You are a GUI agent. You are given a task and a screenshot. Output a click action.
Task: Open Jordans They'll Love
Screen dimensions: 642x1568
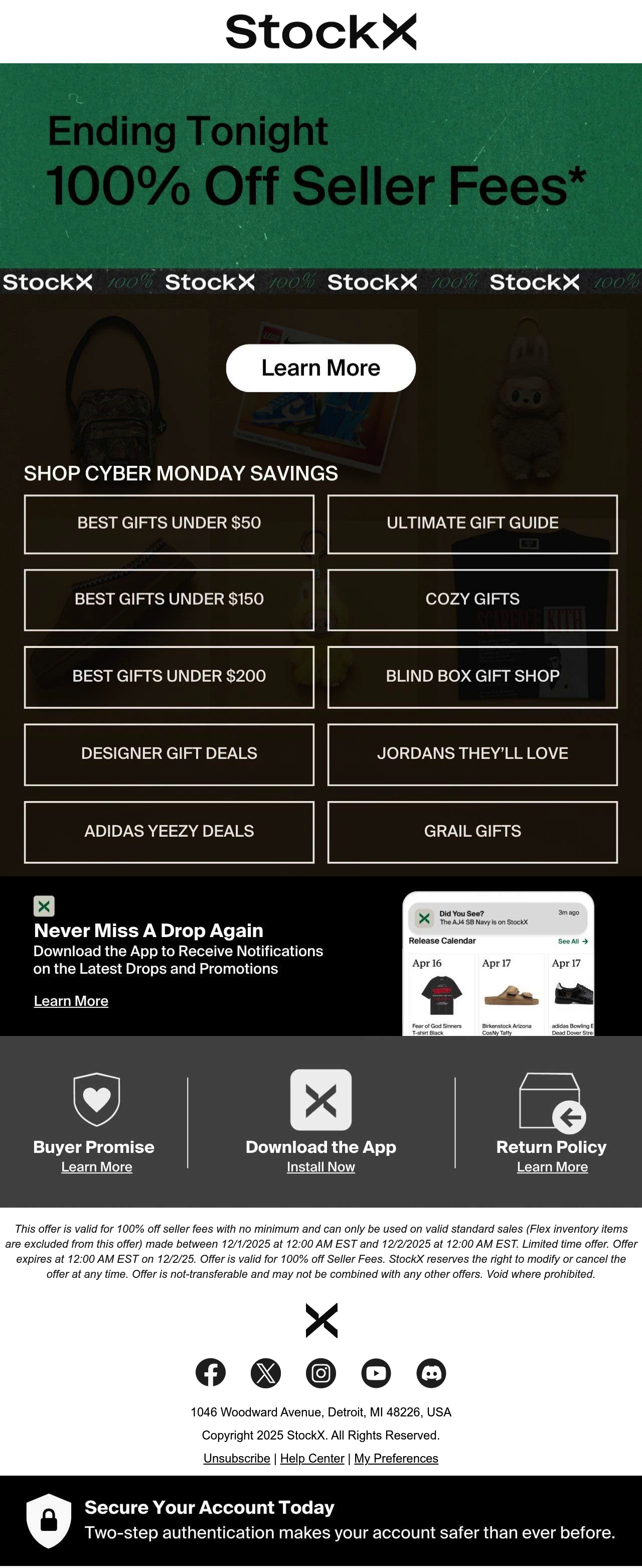tap(472, 754)
